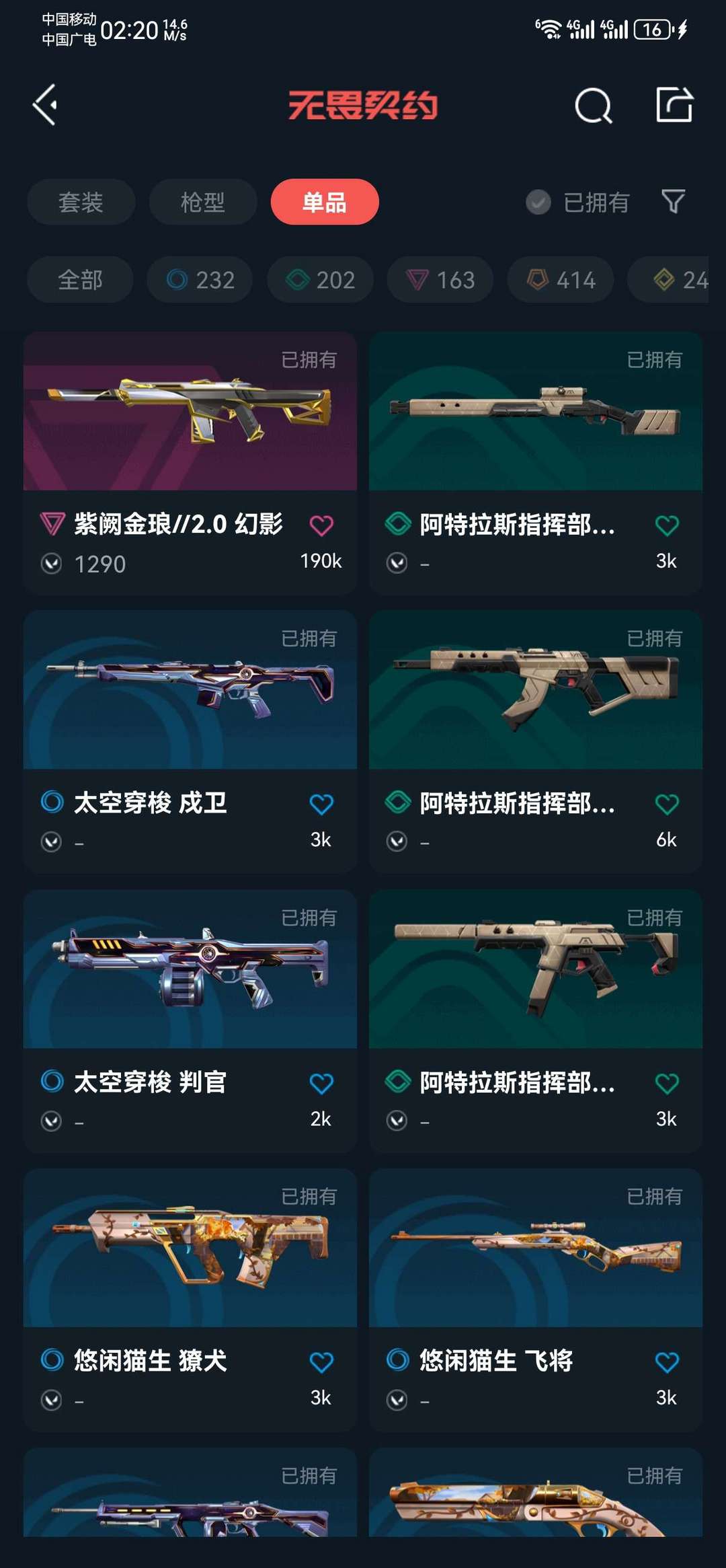Filter by the 163 pink tier chip
Viewport: 726px width, 1568px height.
point(440,279)
